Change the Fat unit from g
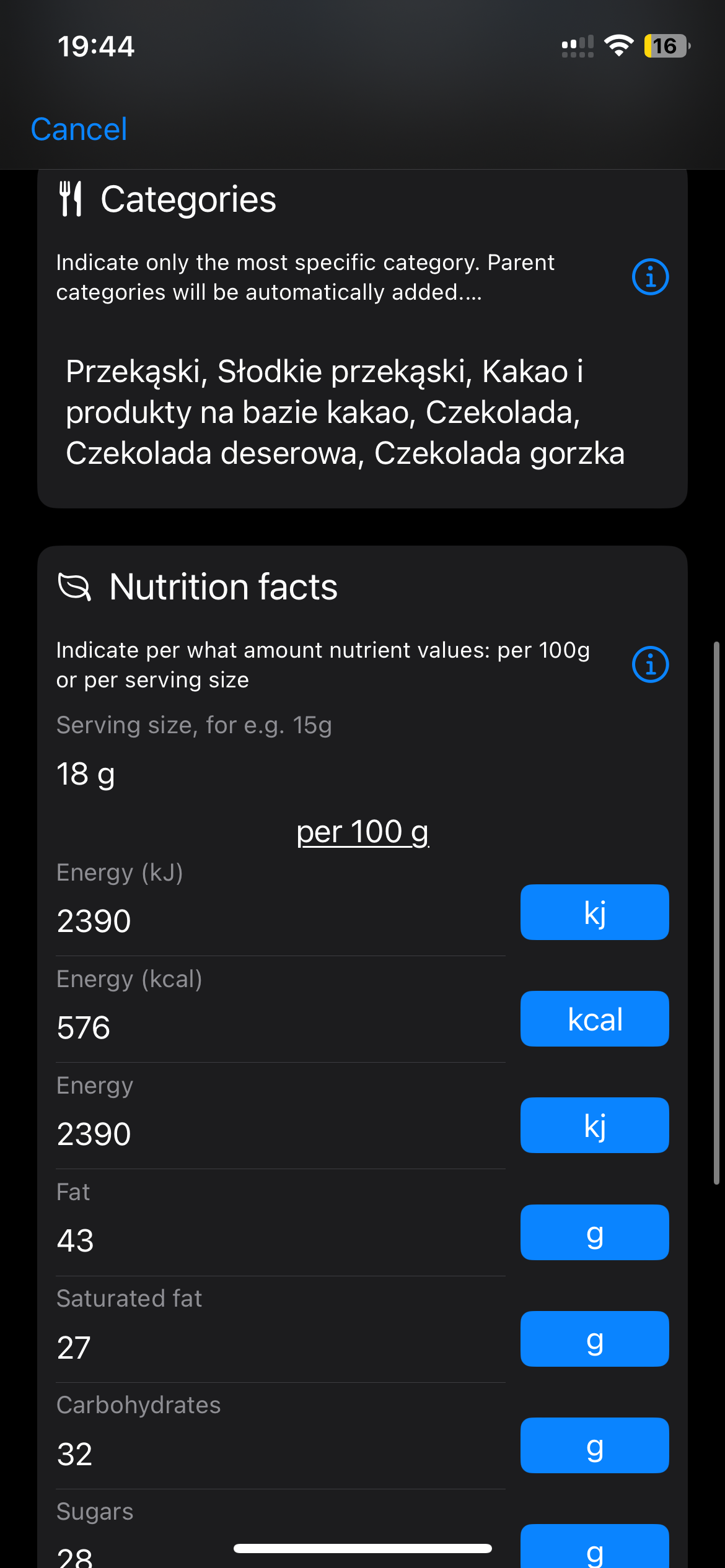This screenshot has width=725, height=1568. coord(594,1232)
